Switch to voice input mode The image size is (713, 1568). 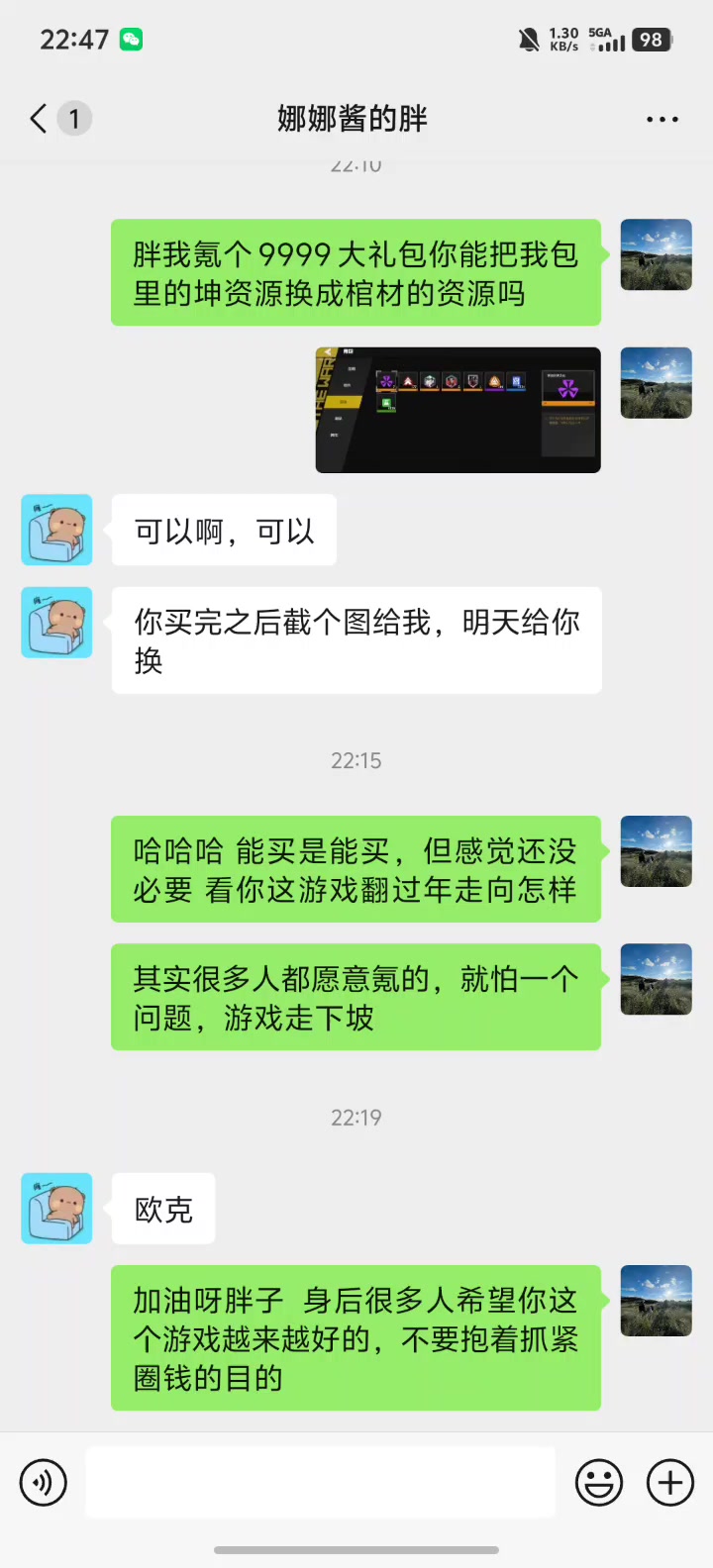point(43,1482)
